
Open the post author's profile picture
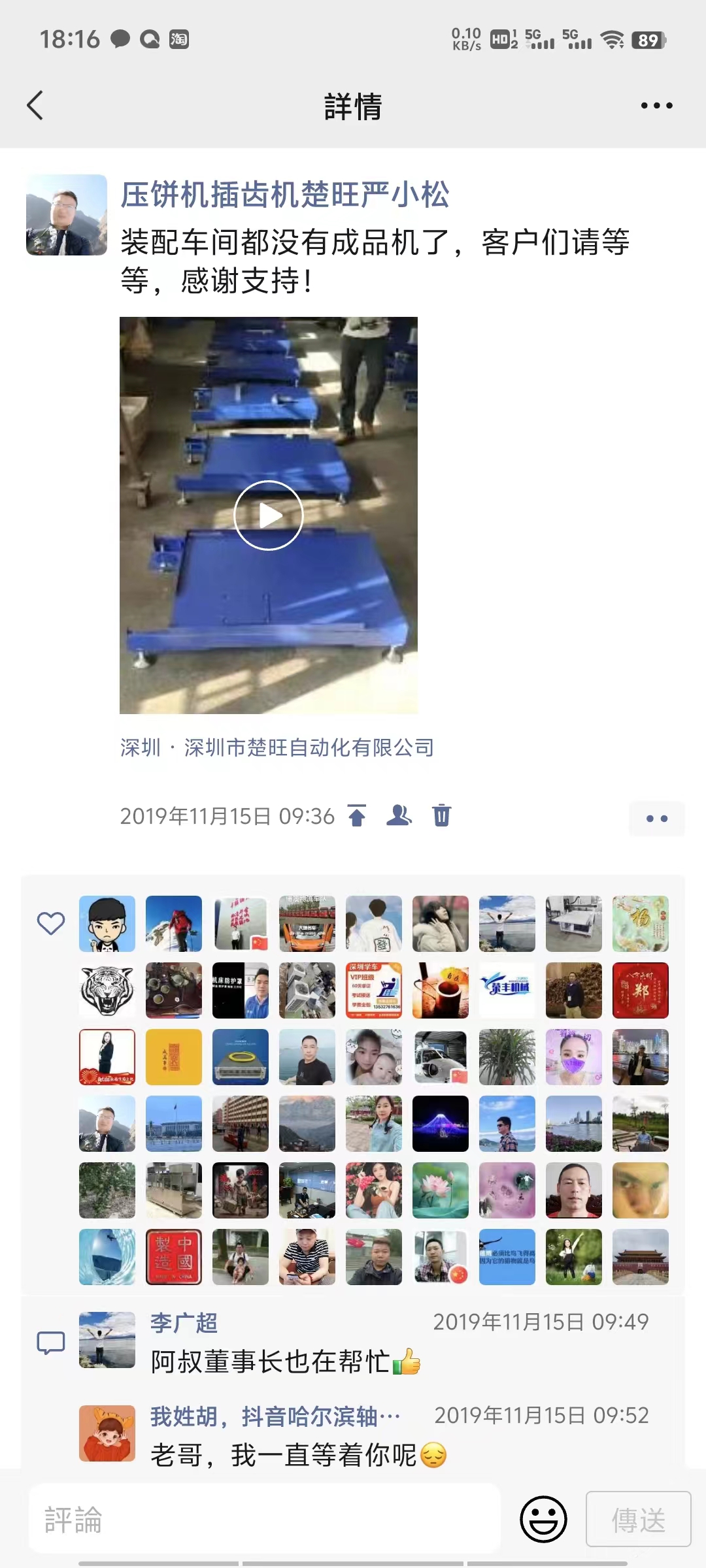pyautogui.click(x=67, y=215)
